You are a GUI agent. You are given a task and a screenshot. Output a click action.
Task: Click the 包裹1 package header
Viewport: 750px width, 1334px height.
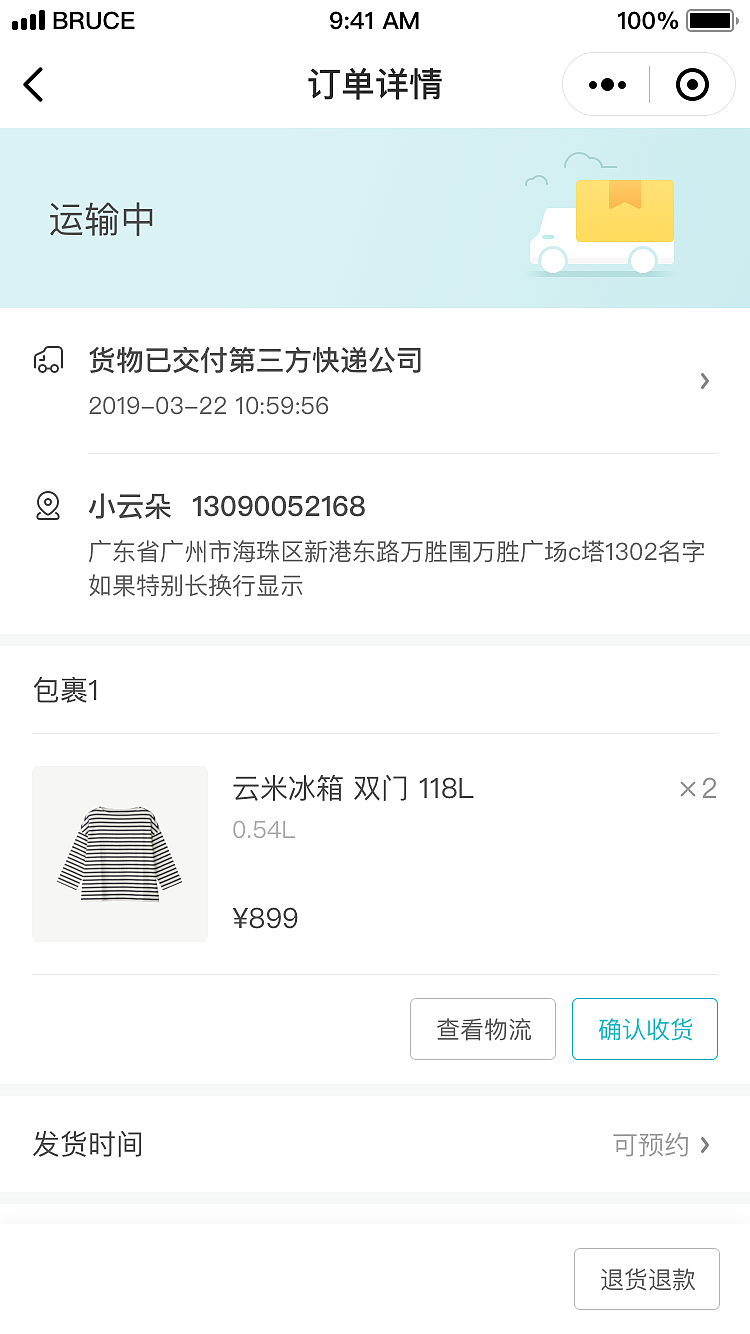[64, 691]
